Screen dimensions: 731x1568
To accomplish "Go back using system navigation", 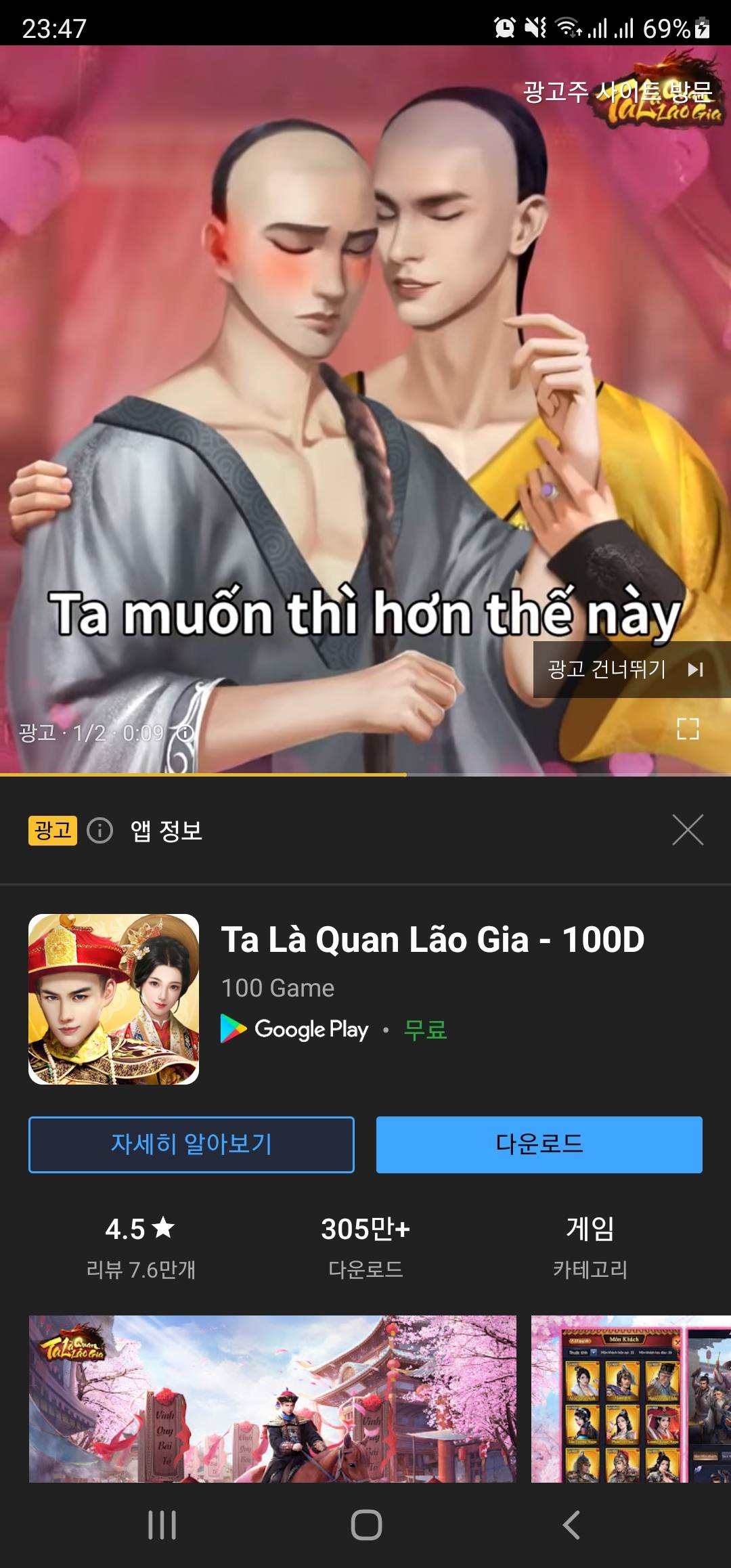I will pyautogui.click(x=571, y=1525).
